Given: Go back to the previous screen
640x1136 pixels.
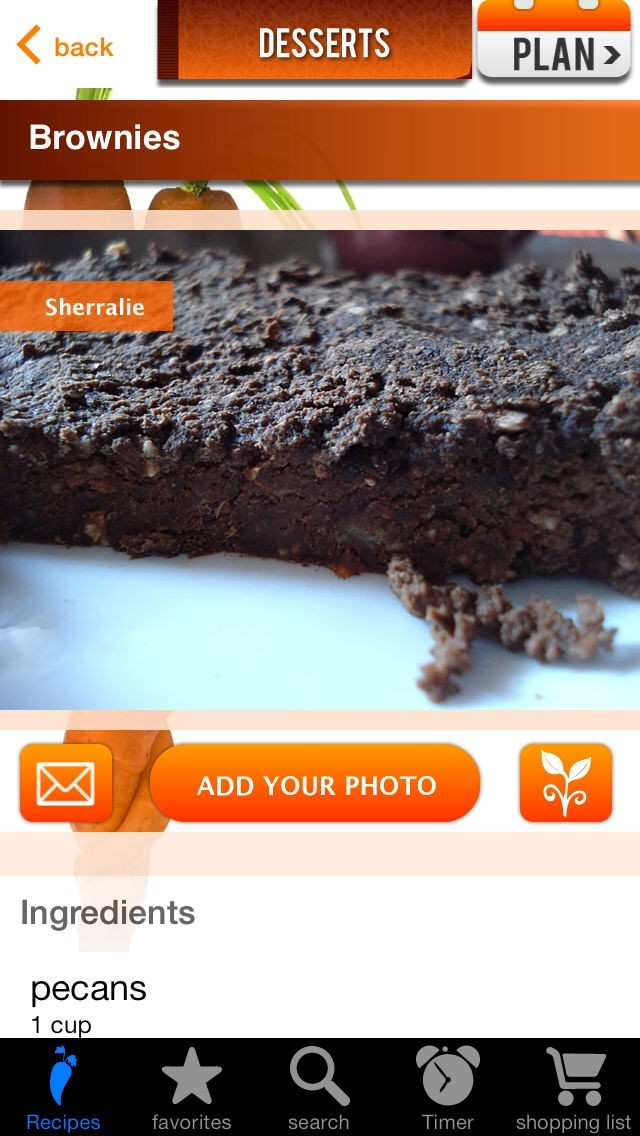Looking at the screenshot, I should 66,47.
